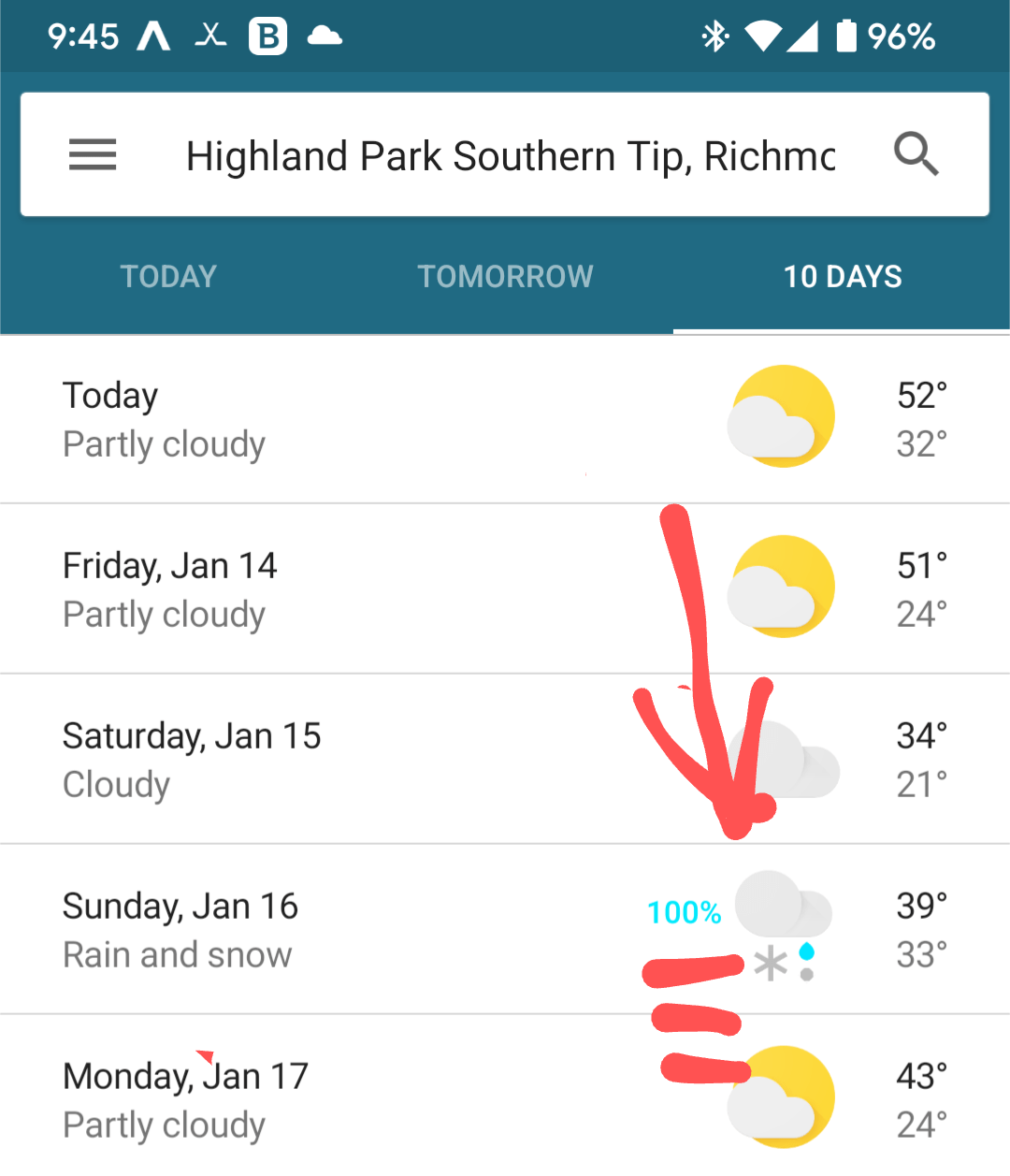This screenshot has width=1010, height=1176.
Task: Click the Highland Park location search field
Action: pyautogui.click(x=510, y=154)
